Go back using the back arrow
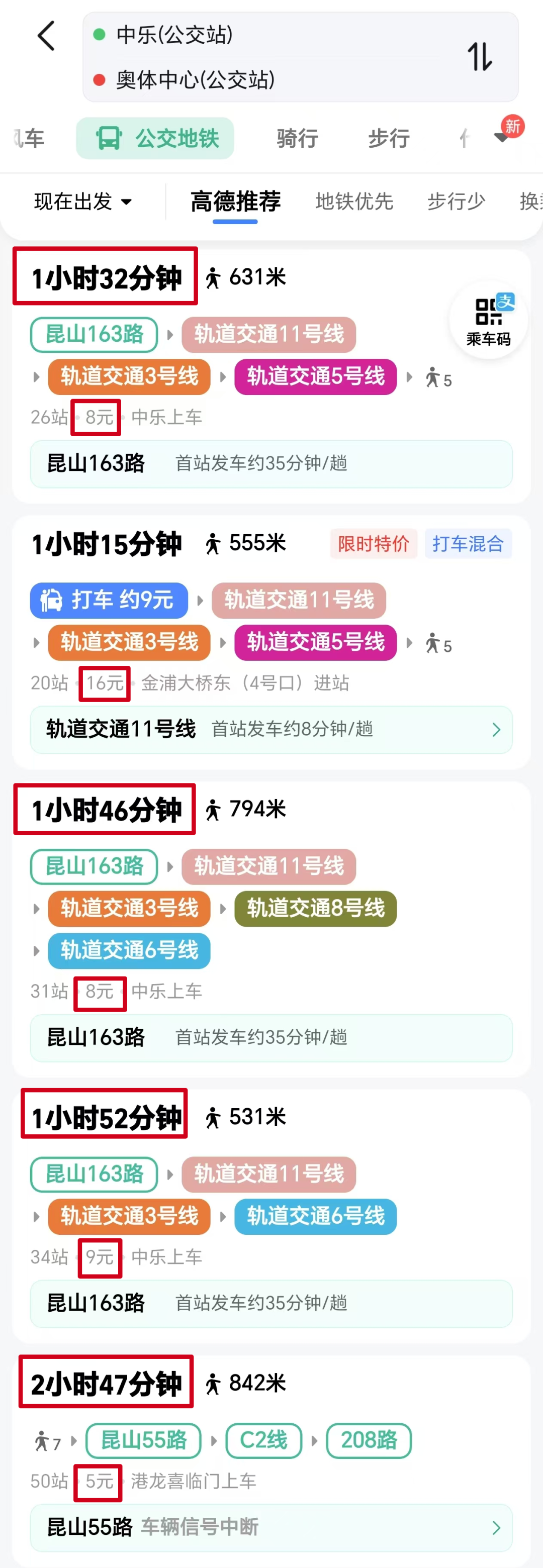Screen dimensions: 543x1568 [46, 37]
